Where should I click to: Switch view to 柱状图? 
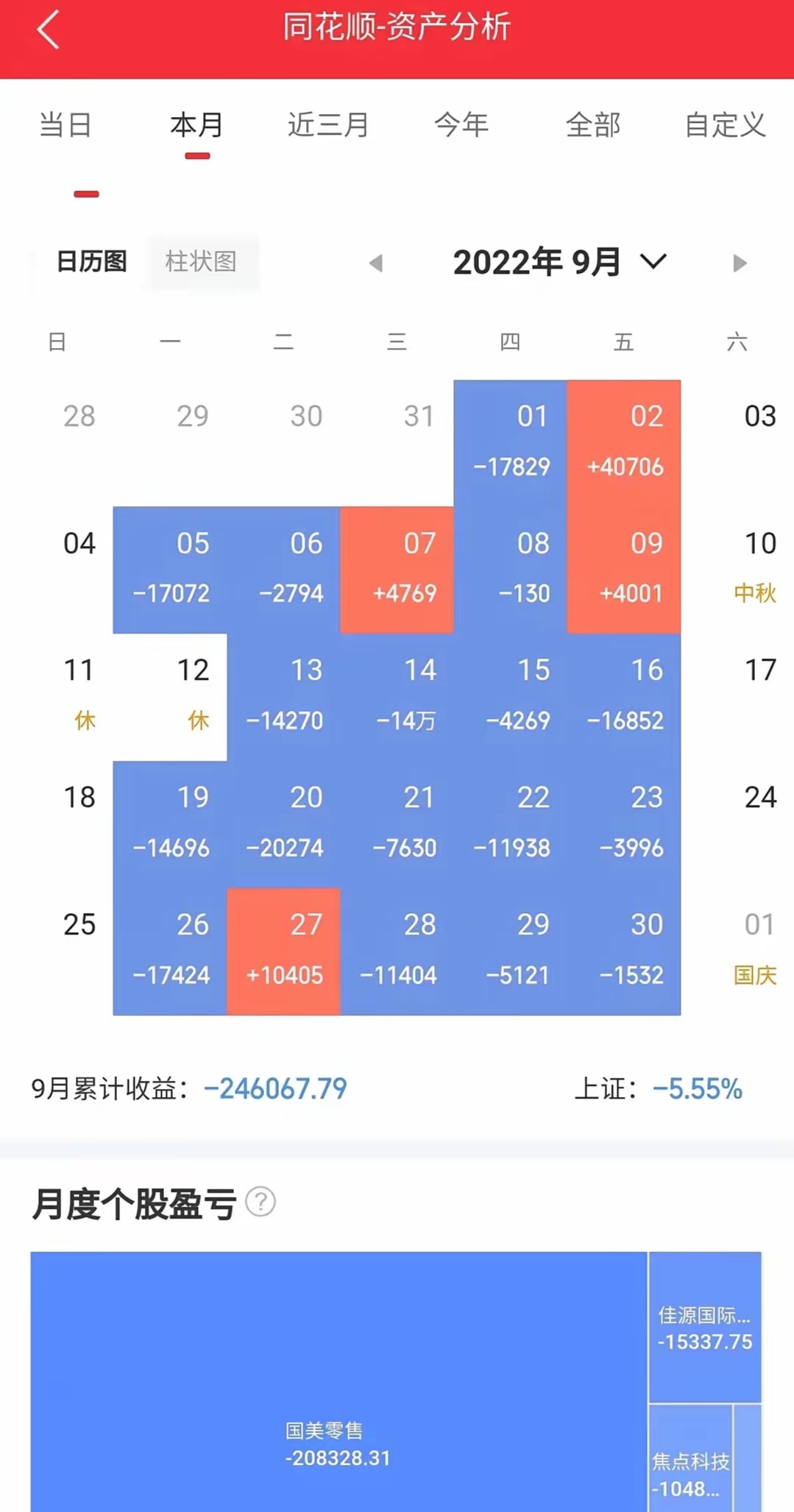tap(202, 263)
